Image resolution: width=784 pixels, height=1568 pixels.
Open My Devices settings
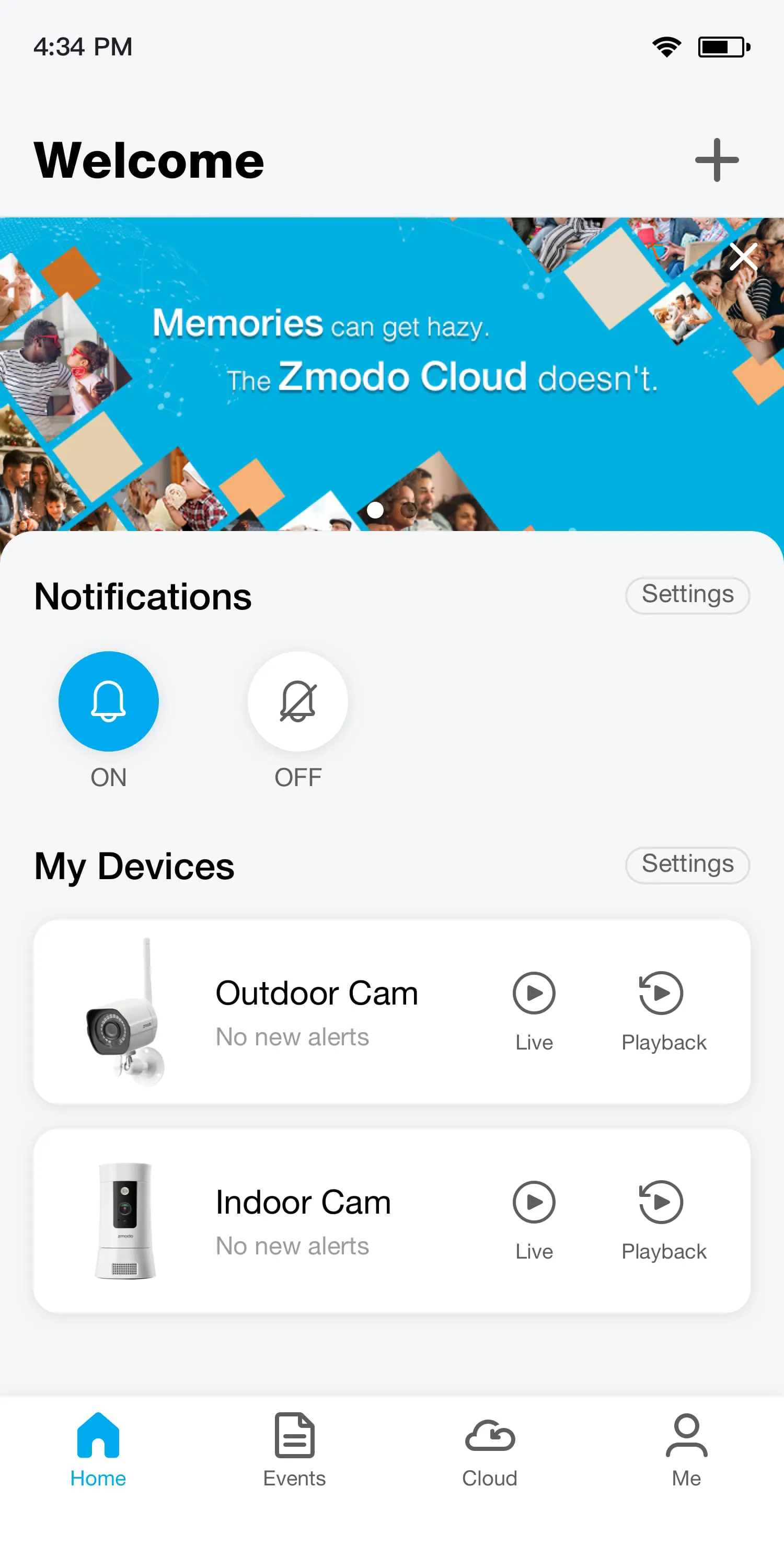(x=687, y=864)
